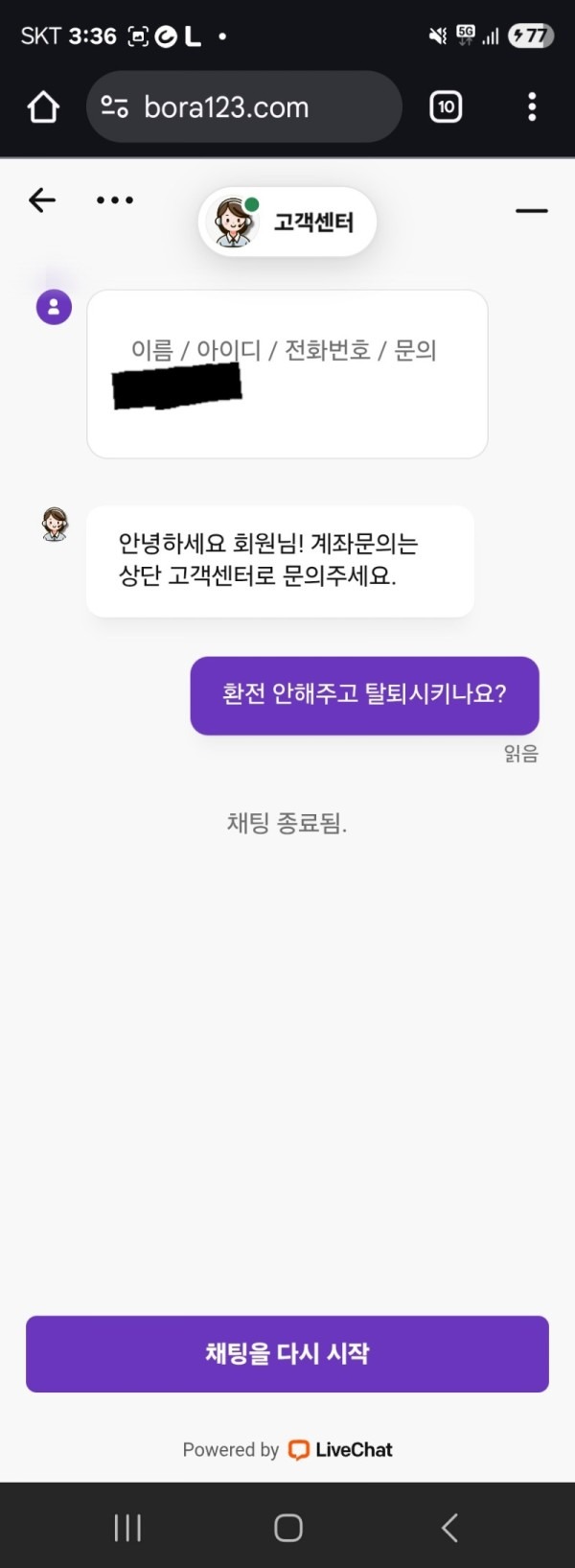Image resolution: width=575 pixels, height=1568 pixels.
Task: Open the chat three-dot options menu
Action: point(115,200)
